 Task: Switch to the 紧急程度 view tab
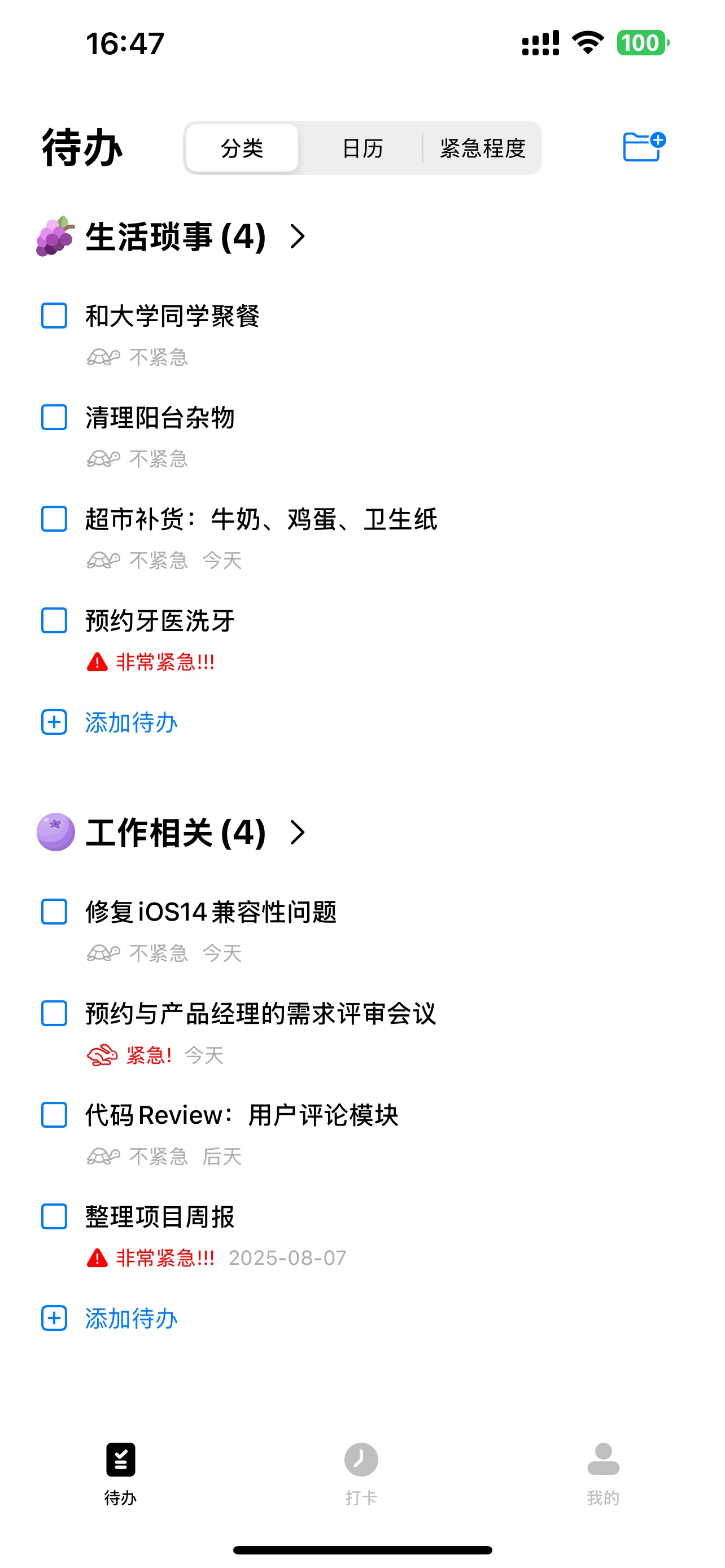pos(483,148)
